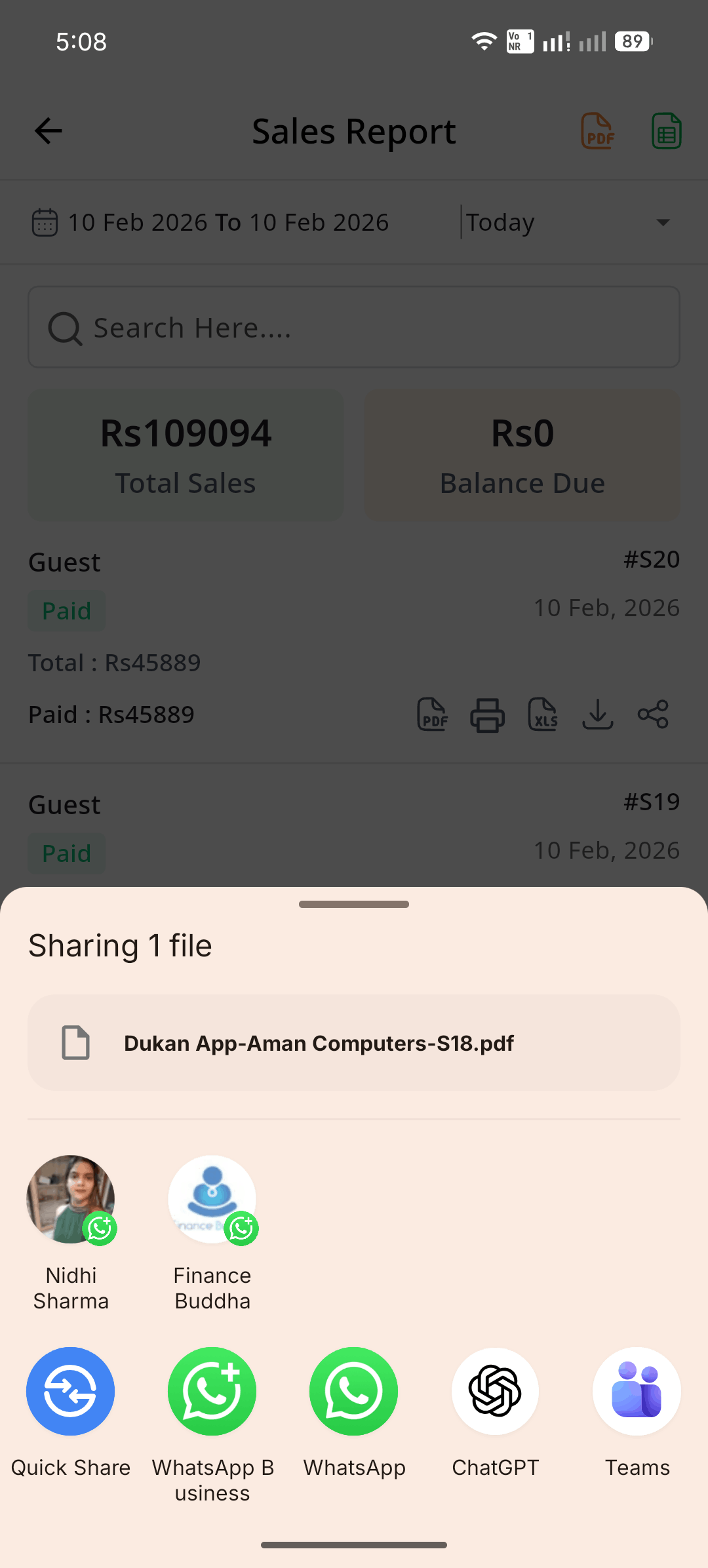Tap the share sheet drag handle
The height and width of the screenshot is (1568, 708).
click(354, 905)
